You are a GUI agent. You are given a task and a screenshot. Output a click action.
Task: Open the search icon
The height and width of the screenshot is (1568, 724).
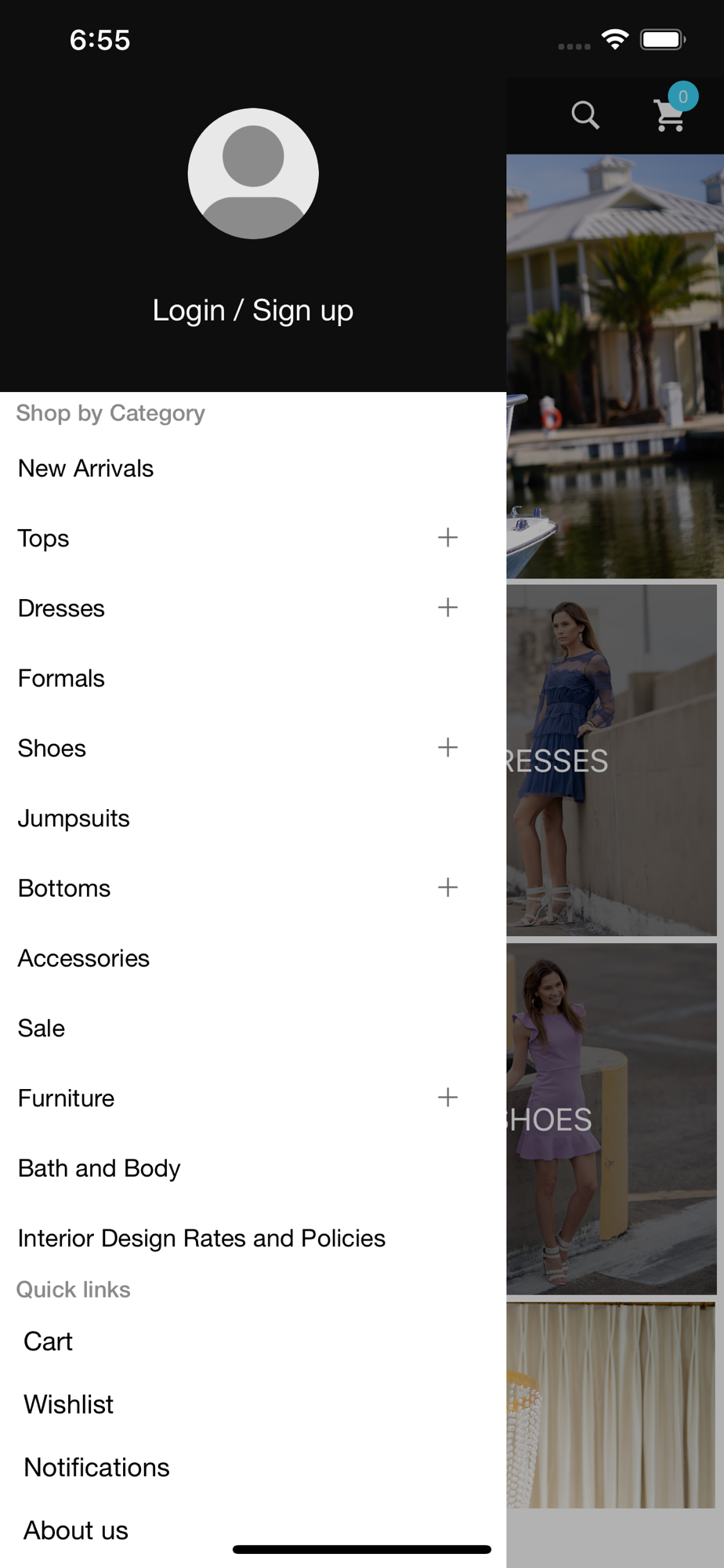[585, 115]
